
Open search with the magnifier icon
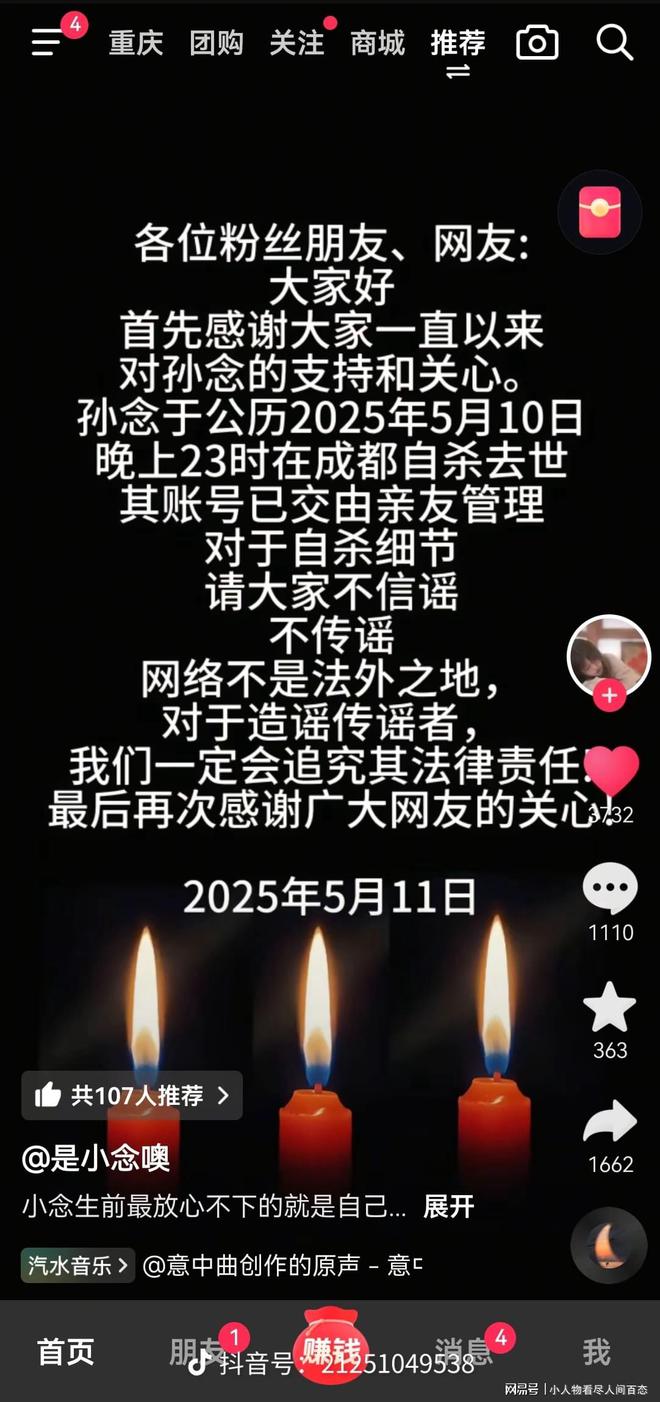point(614,43)
